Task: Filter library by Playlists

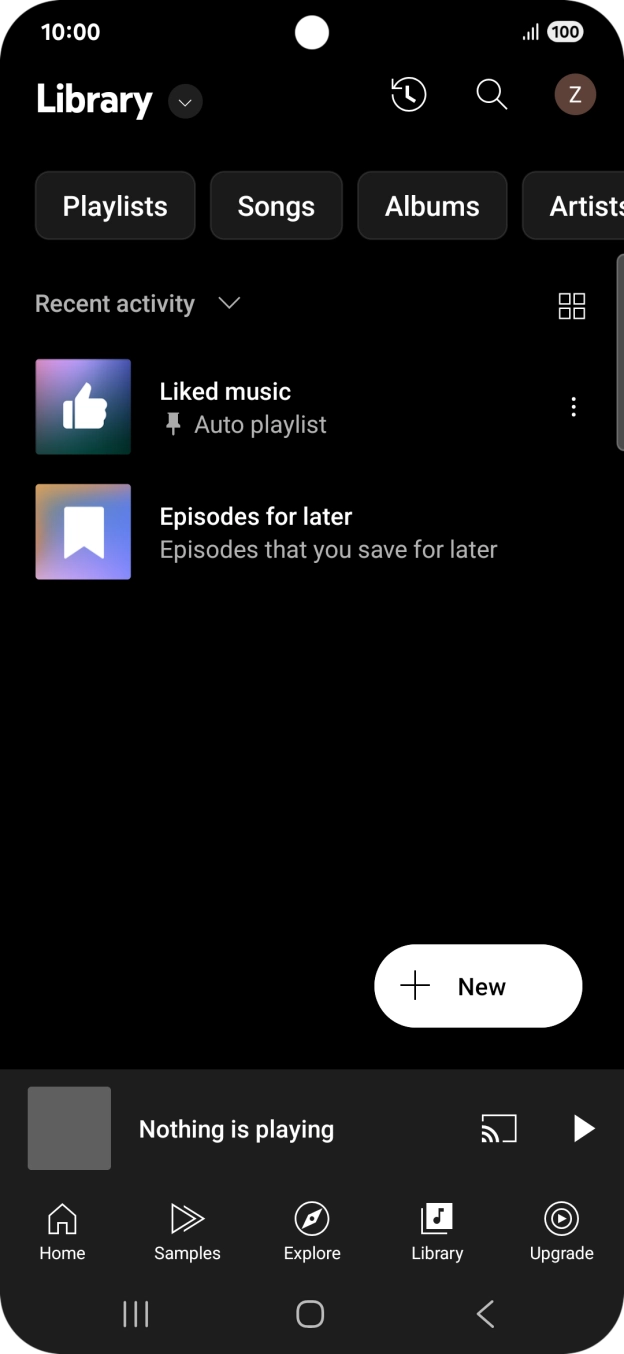Action: point(115,206)
